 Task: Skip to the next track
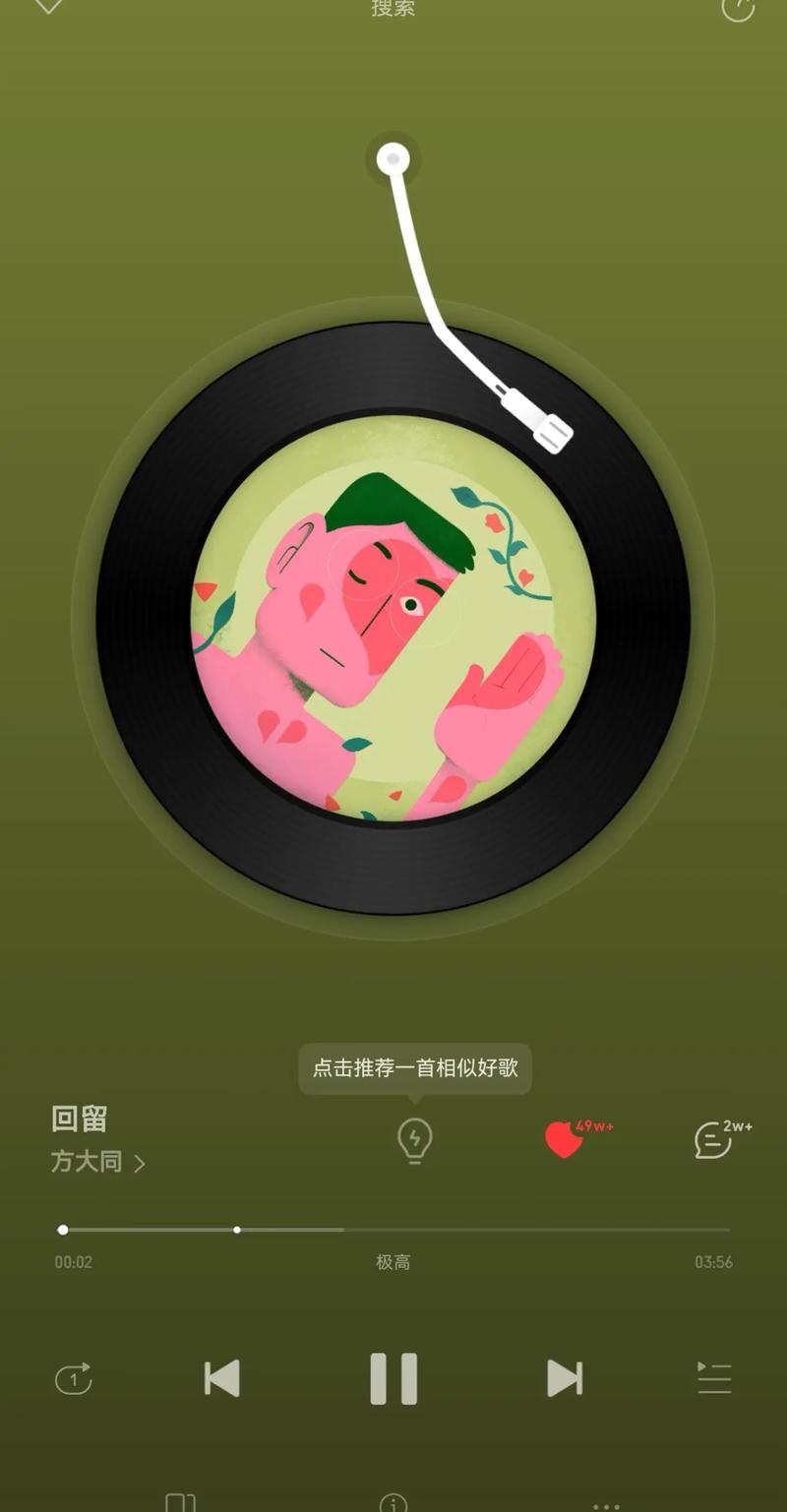(564, 1378)
